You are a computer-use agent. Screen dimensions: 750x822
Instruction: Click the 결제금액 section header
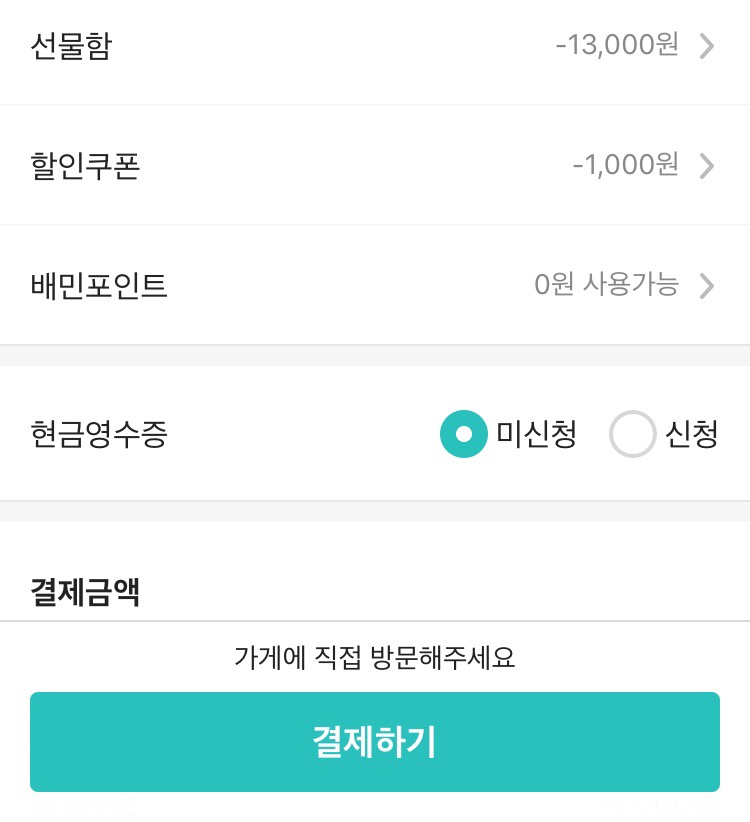tap(83, 592)
